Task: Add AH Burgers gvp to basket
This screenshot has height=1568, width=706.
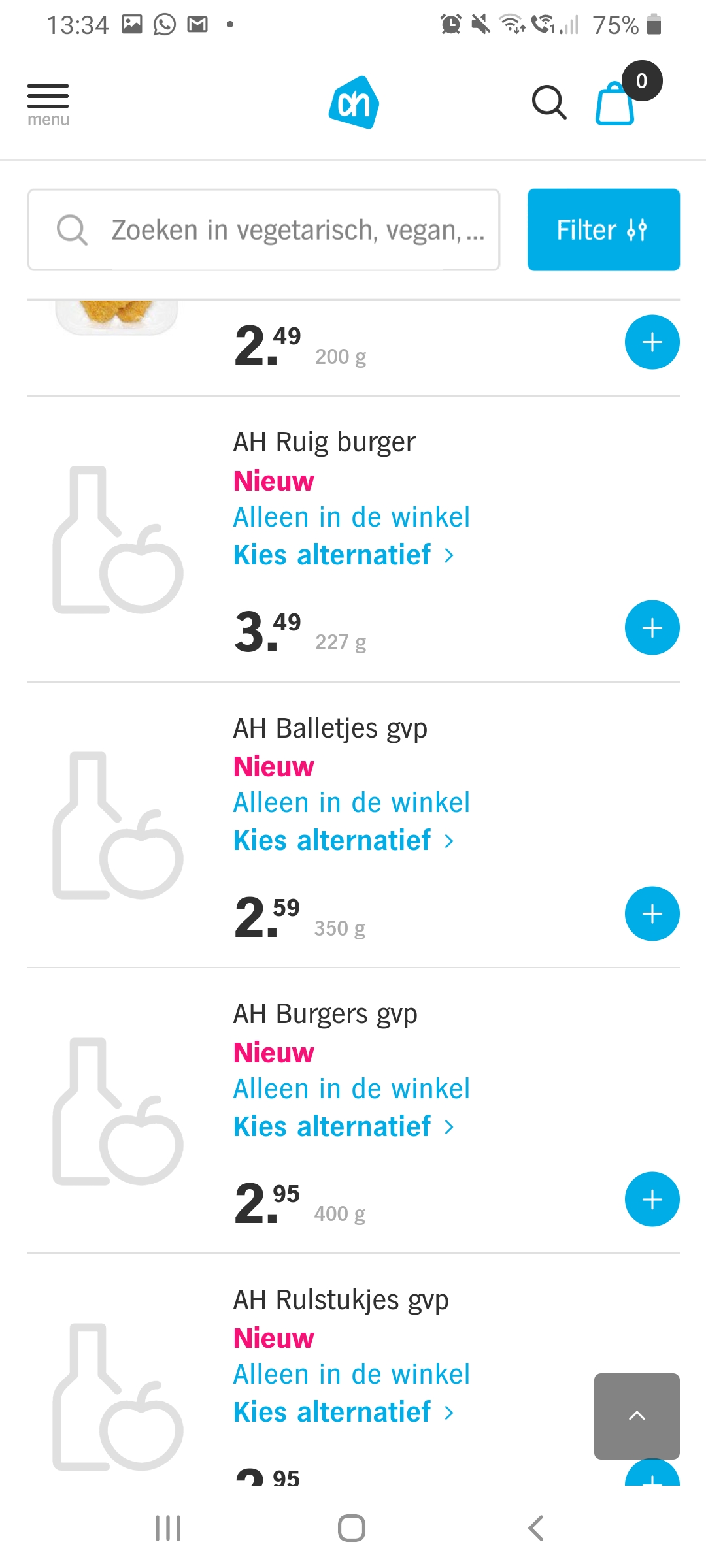Action: point(652,1200)
